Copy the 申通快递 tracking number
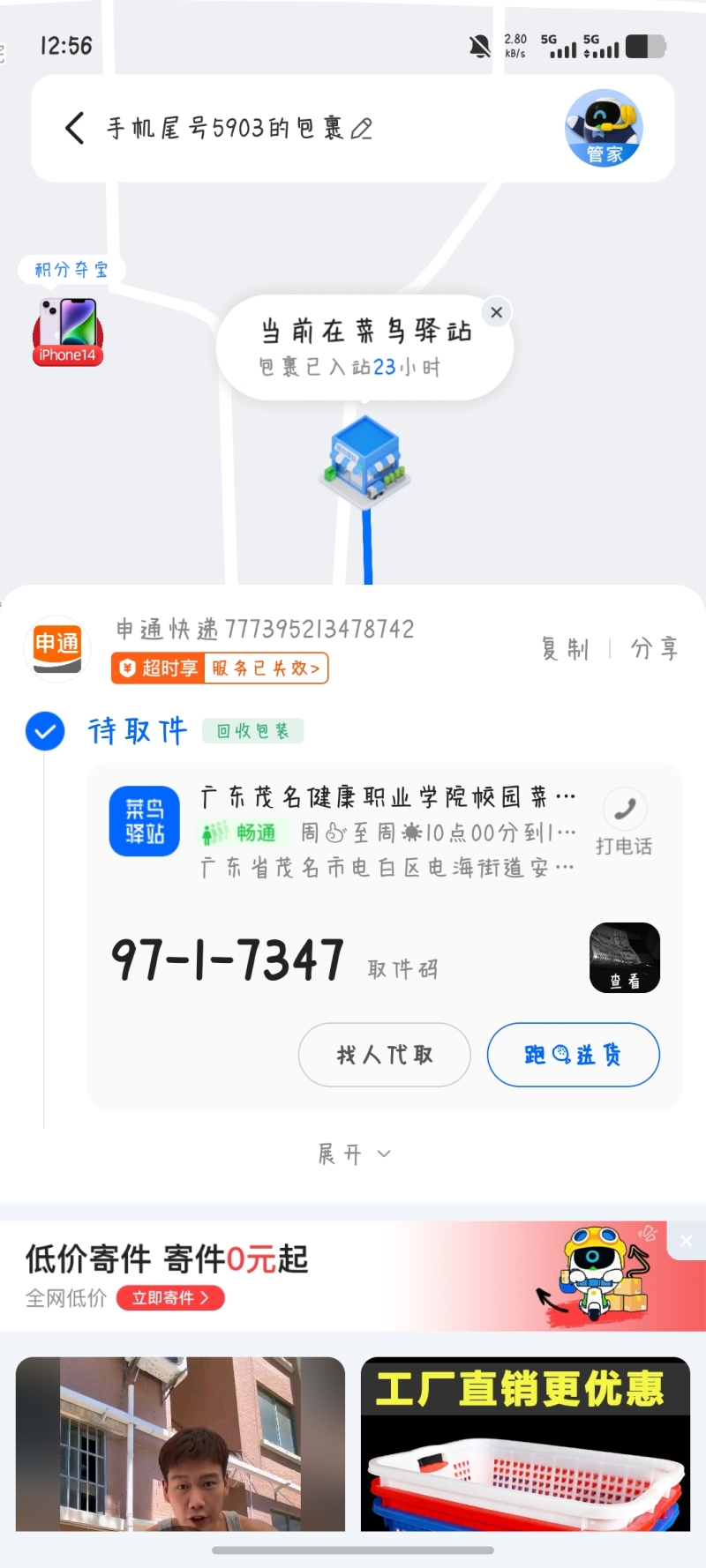Screen dimensions: 706x1568 pos(564,650)
